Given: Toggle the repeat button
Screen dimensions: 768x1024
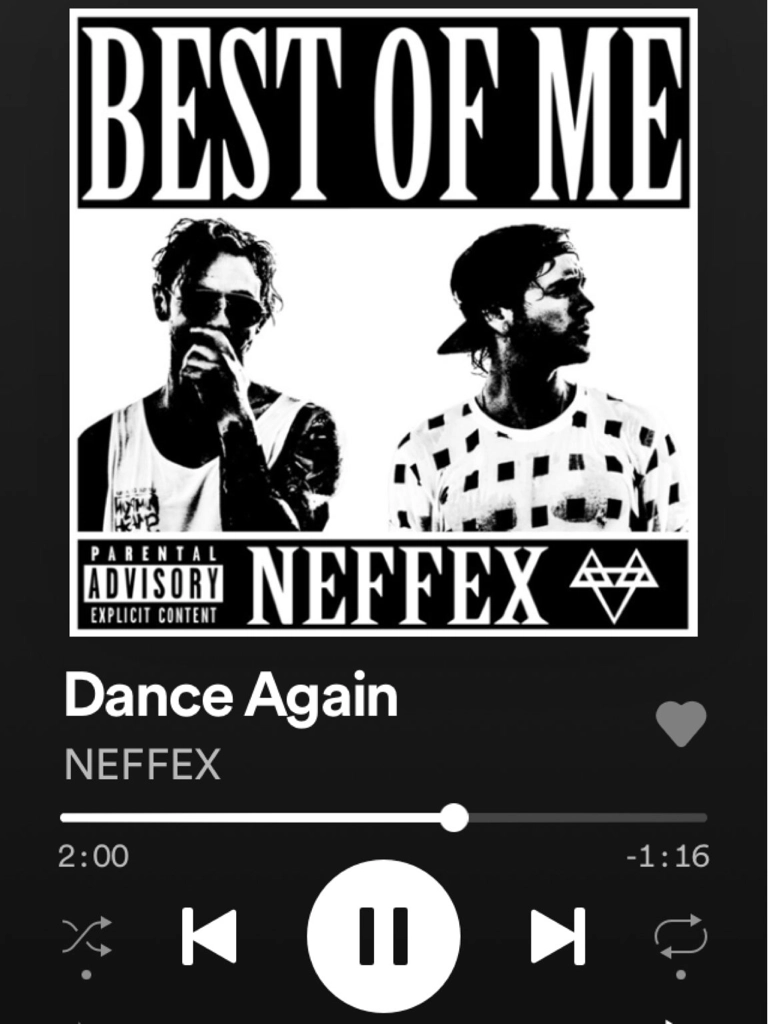Looking at the screenshot, I should point(680,936).
